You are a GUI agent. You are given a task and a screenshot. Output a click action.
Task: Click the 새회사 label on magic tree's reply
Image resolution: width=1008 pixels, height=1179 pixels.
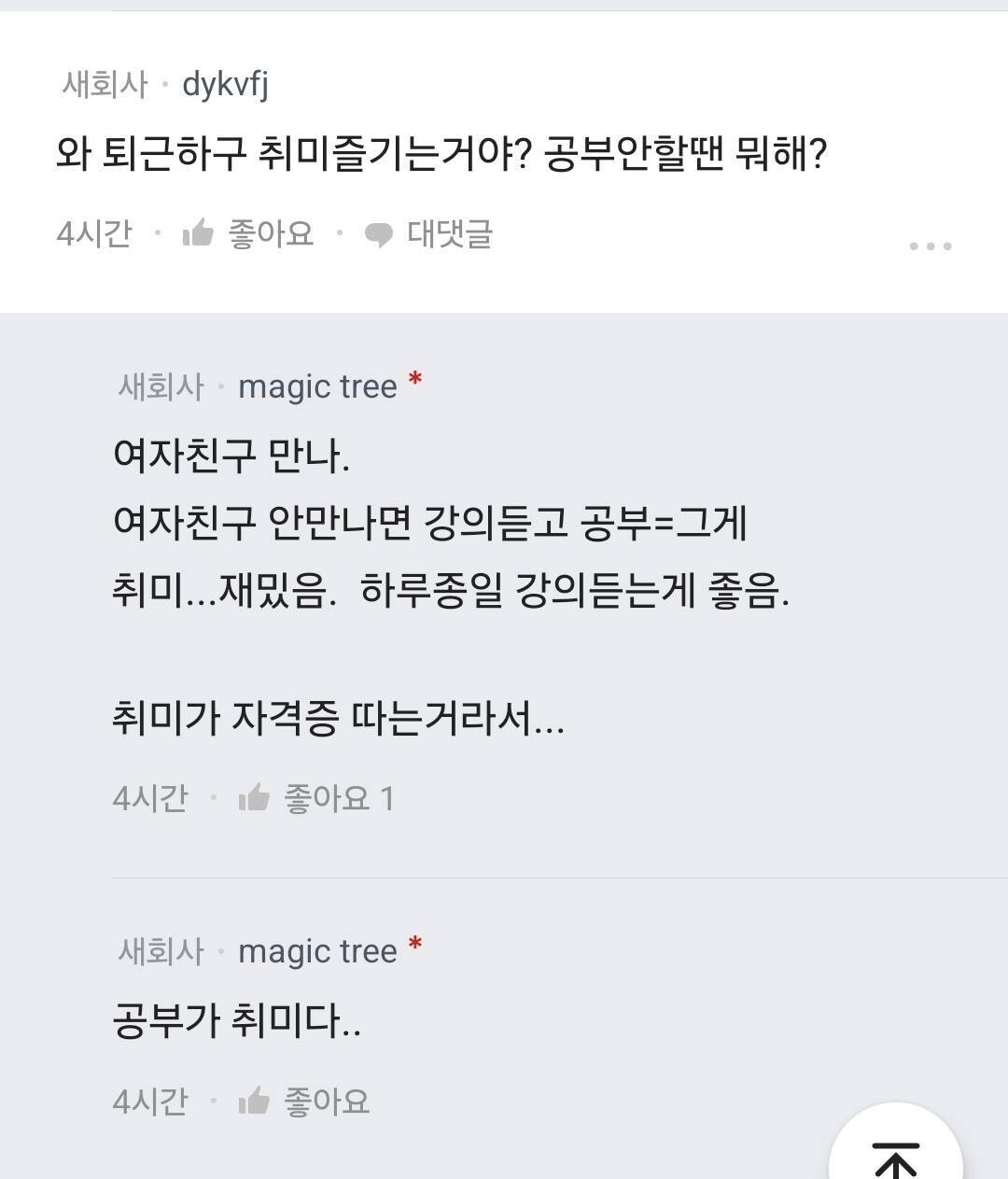[161, 385]
